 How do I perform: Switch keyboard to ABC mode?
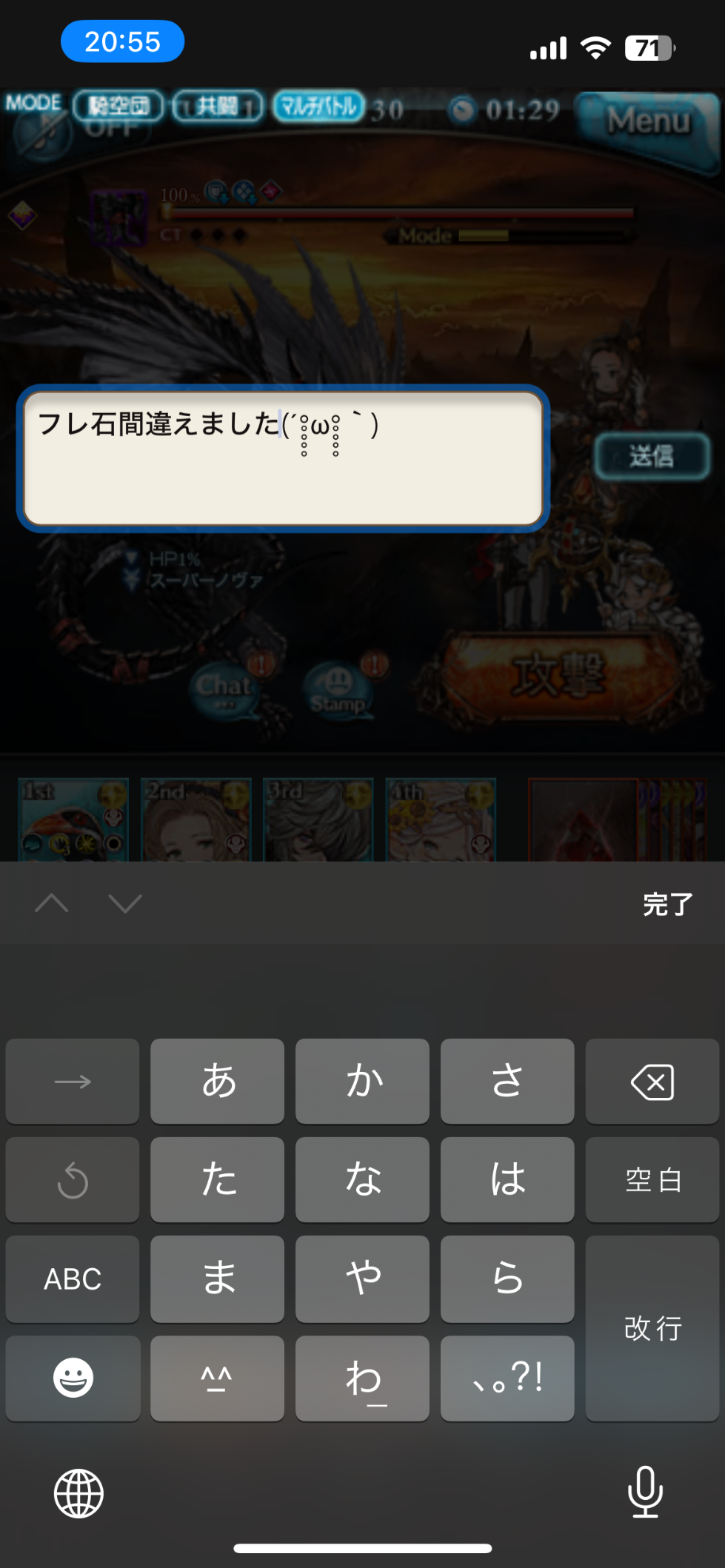[73, 1279]
